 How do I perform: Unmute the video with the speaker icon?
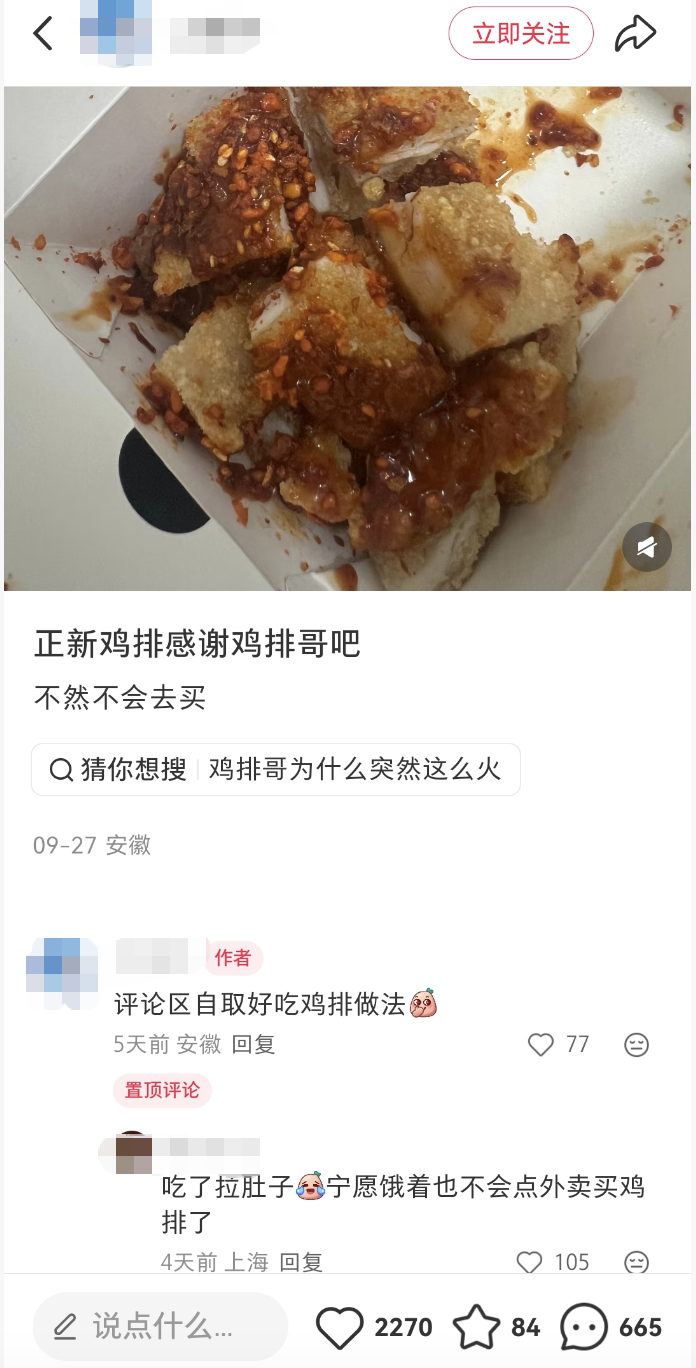click(647, 547)
